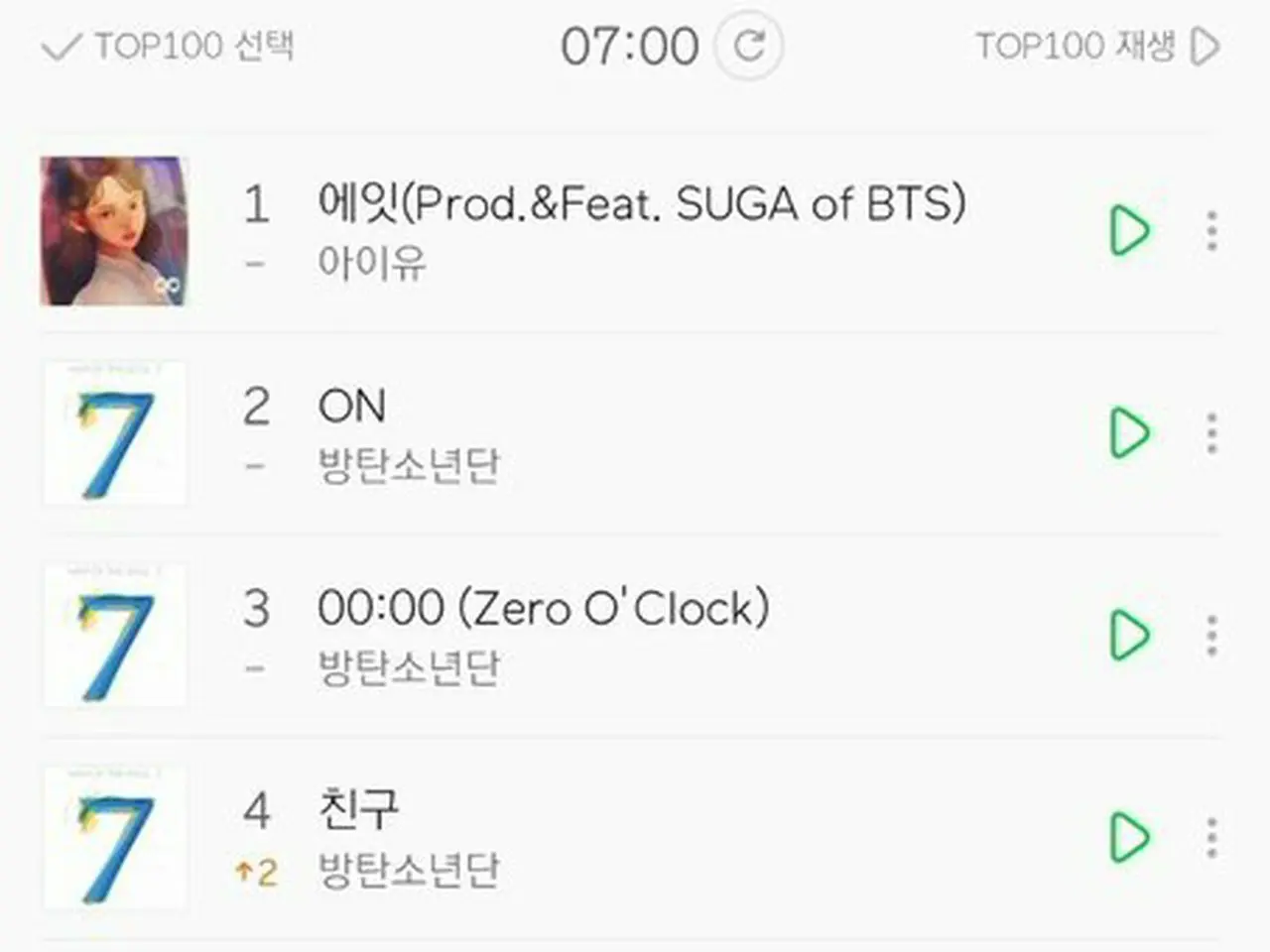Screen dimensions: 1270x952
Task: Open more options for 에잇
Action: tap(1211, 231)
